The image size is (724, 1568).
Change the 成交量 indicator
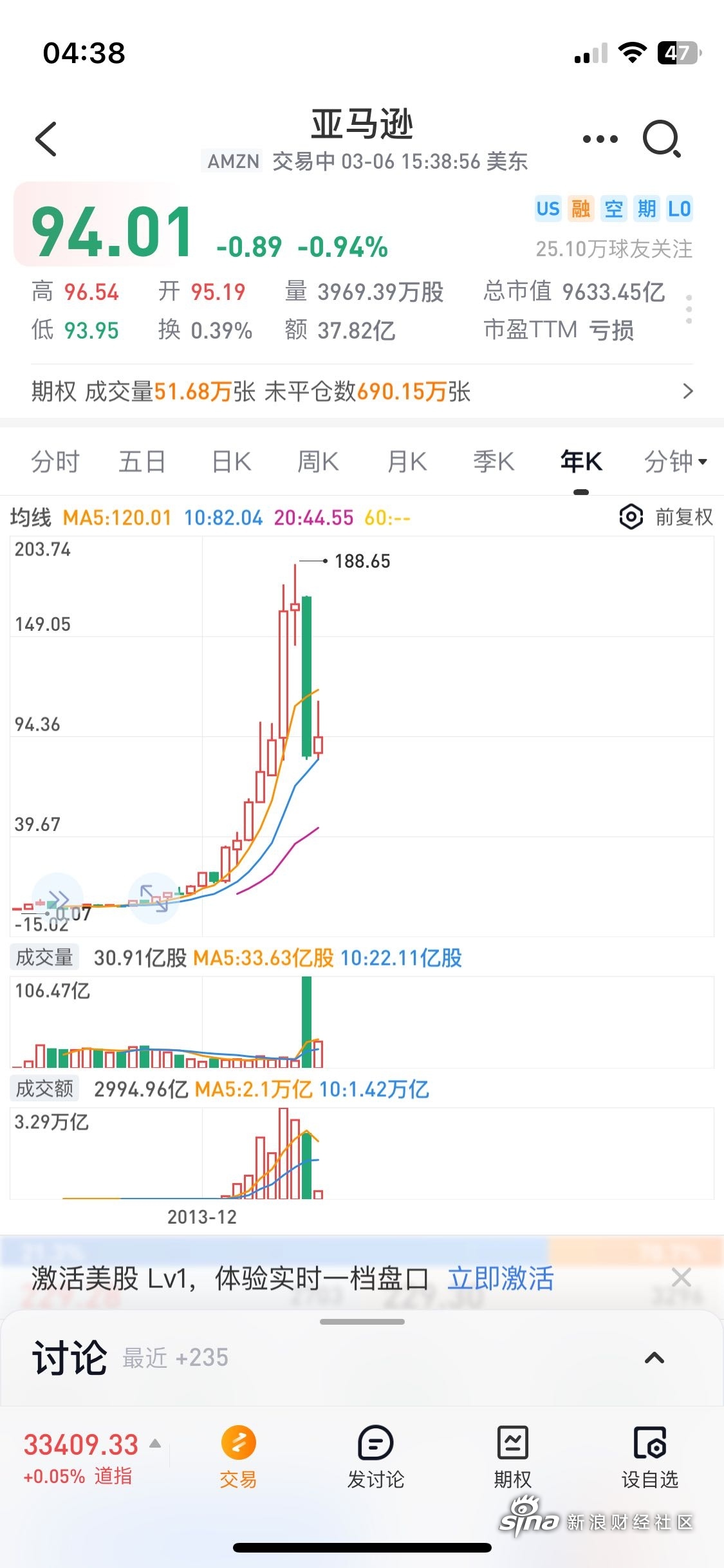pyautogui.click(x=44, y=957)
